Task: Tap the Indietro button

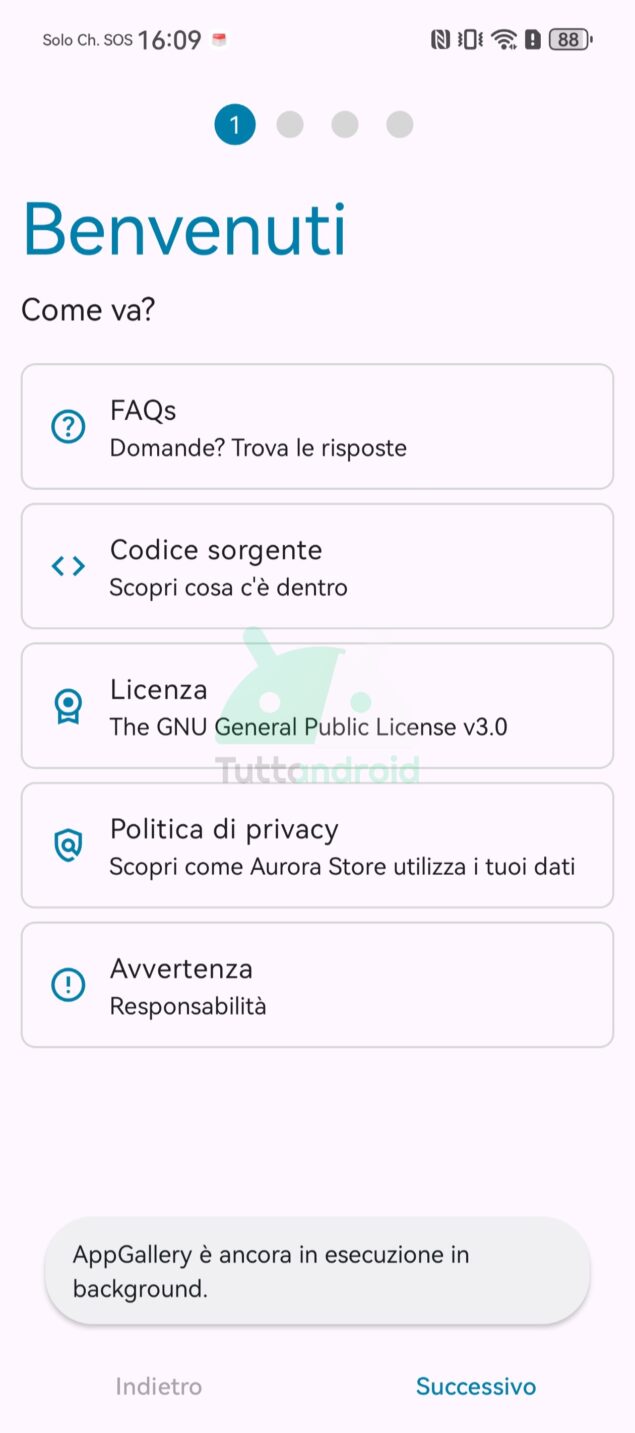Action: click(159, 1386)
